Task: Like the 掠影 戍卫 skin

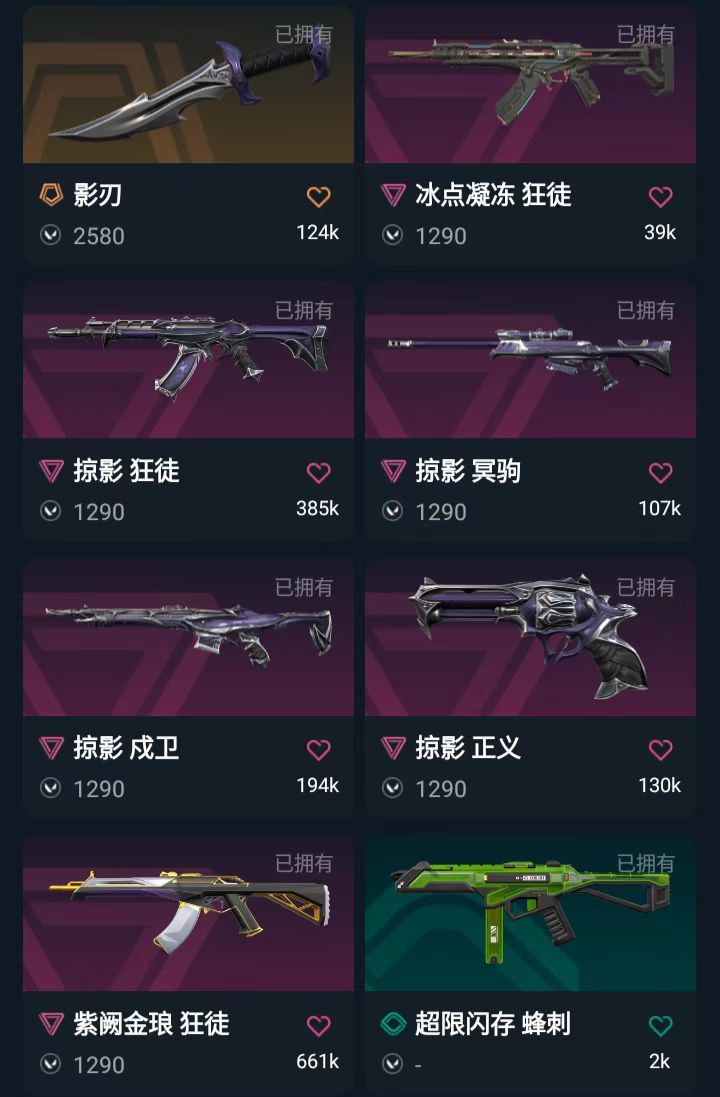Action: (x=318, y=750)
